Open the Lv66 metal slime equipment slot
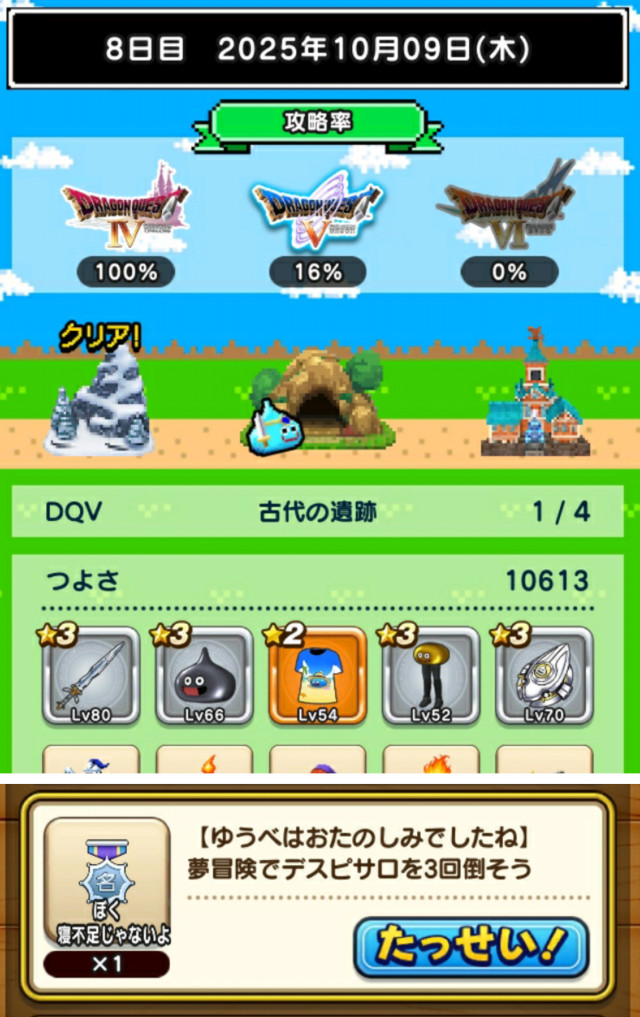 click(x=204, y=675)
